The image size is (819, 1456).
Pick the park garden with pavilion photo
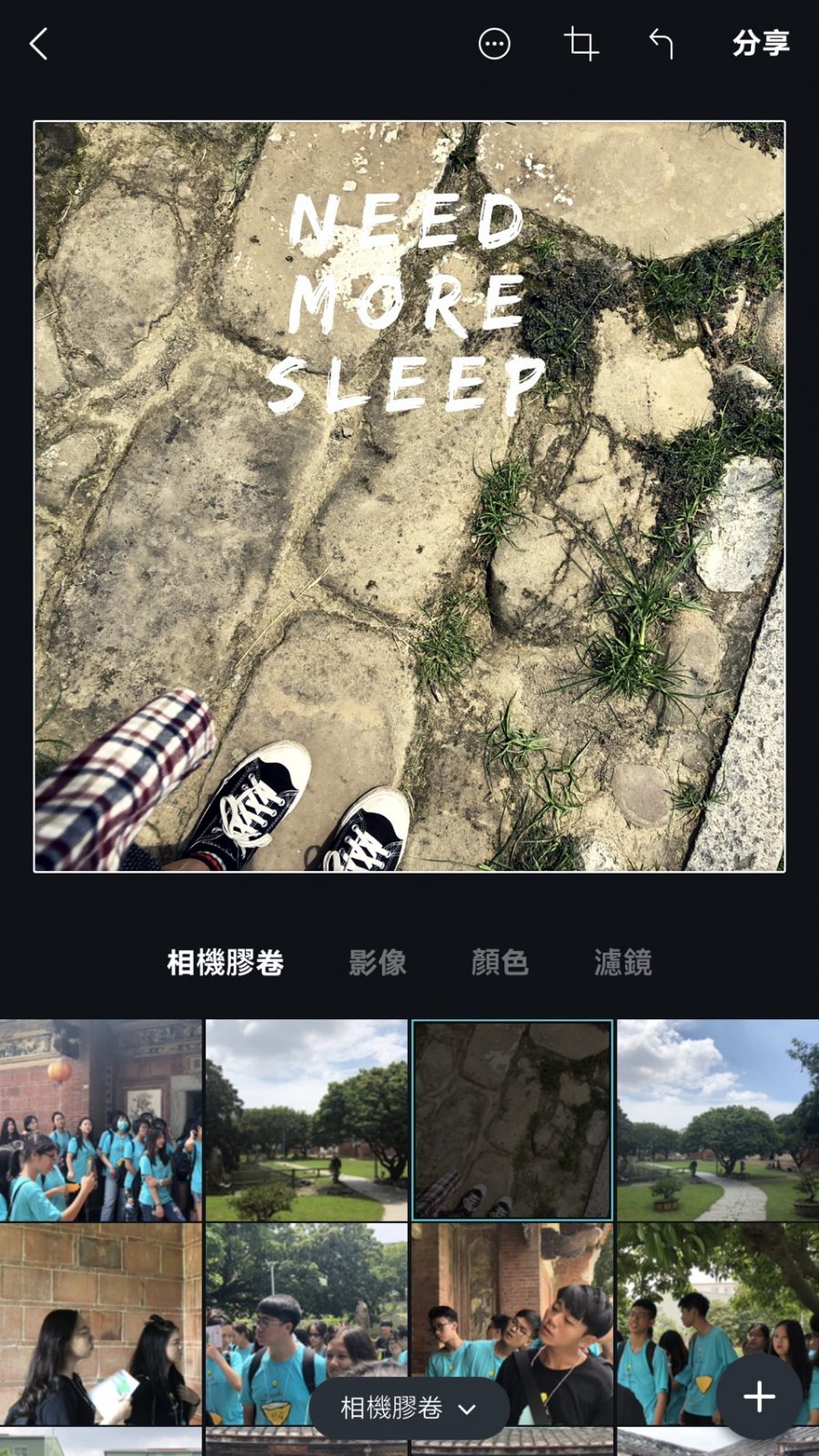pyautogui.click(x=307, y=1120)
